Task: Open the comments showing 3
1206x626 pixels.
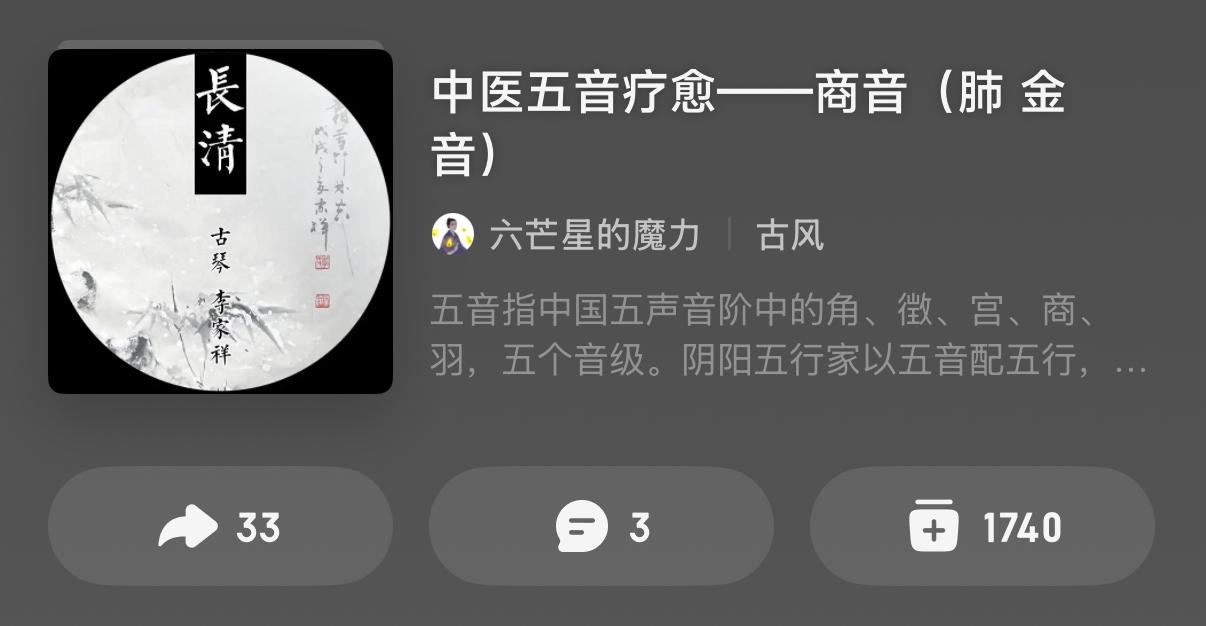Action: (601, 526)
